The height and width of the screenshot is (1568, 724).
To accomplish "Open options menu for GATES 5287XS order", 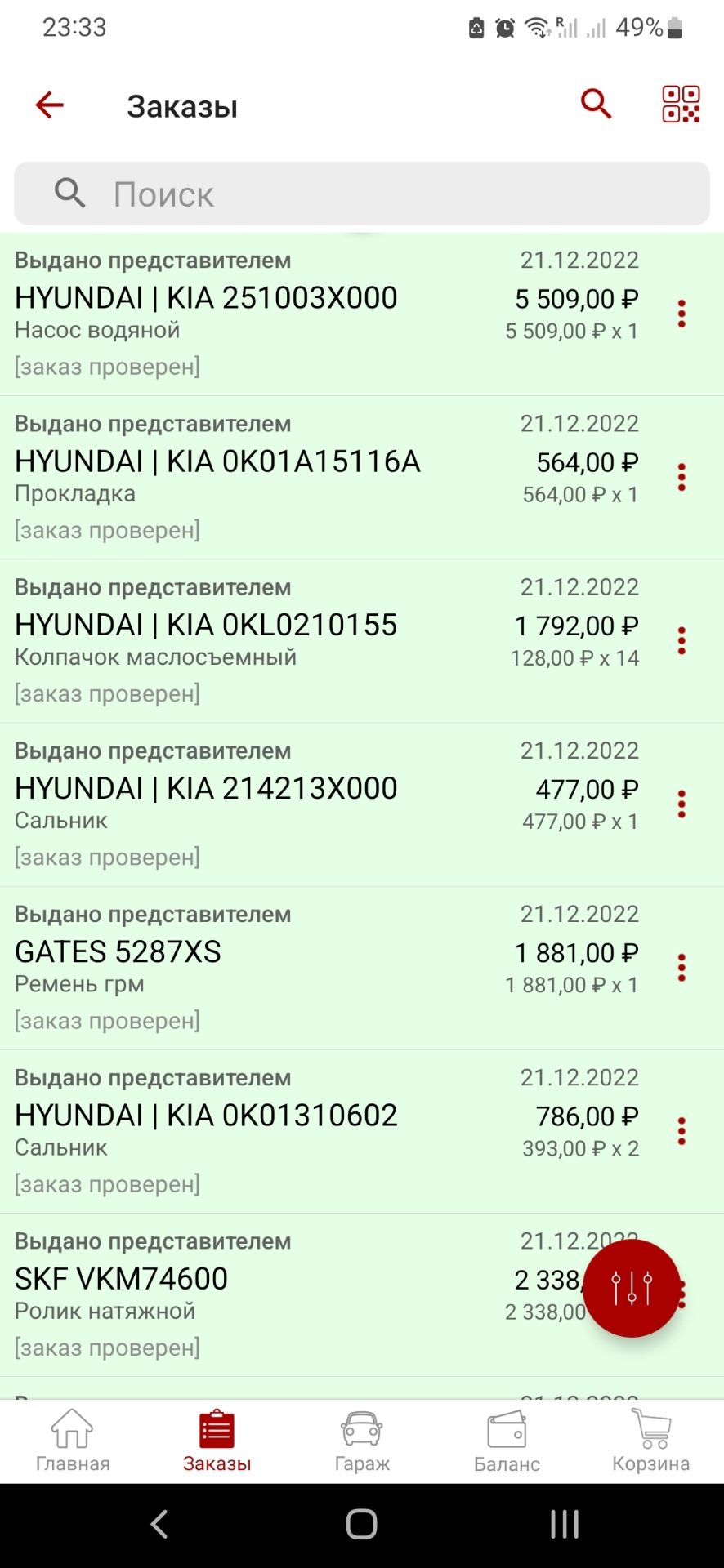I will pyautogui.click(x=681, y=968).
